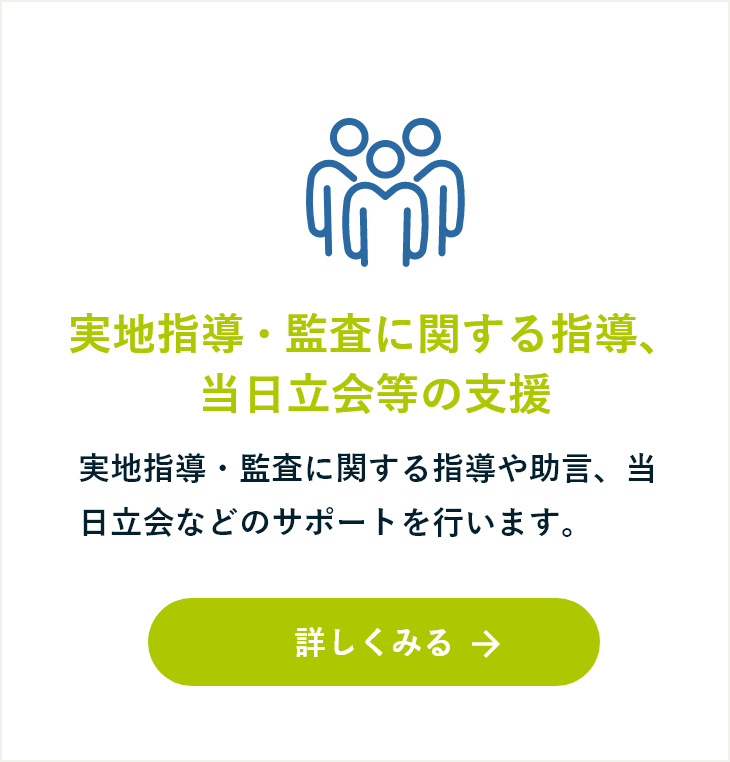Tap the 詳しくみる button
Viewport: 730px width, 762px height.
[374, 642]
